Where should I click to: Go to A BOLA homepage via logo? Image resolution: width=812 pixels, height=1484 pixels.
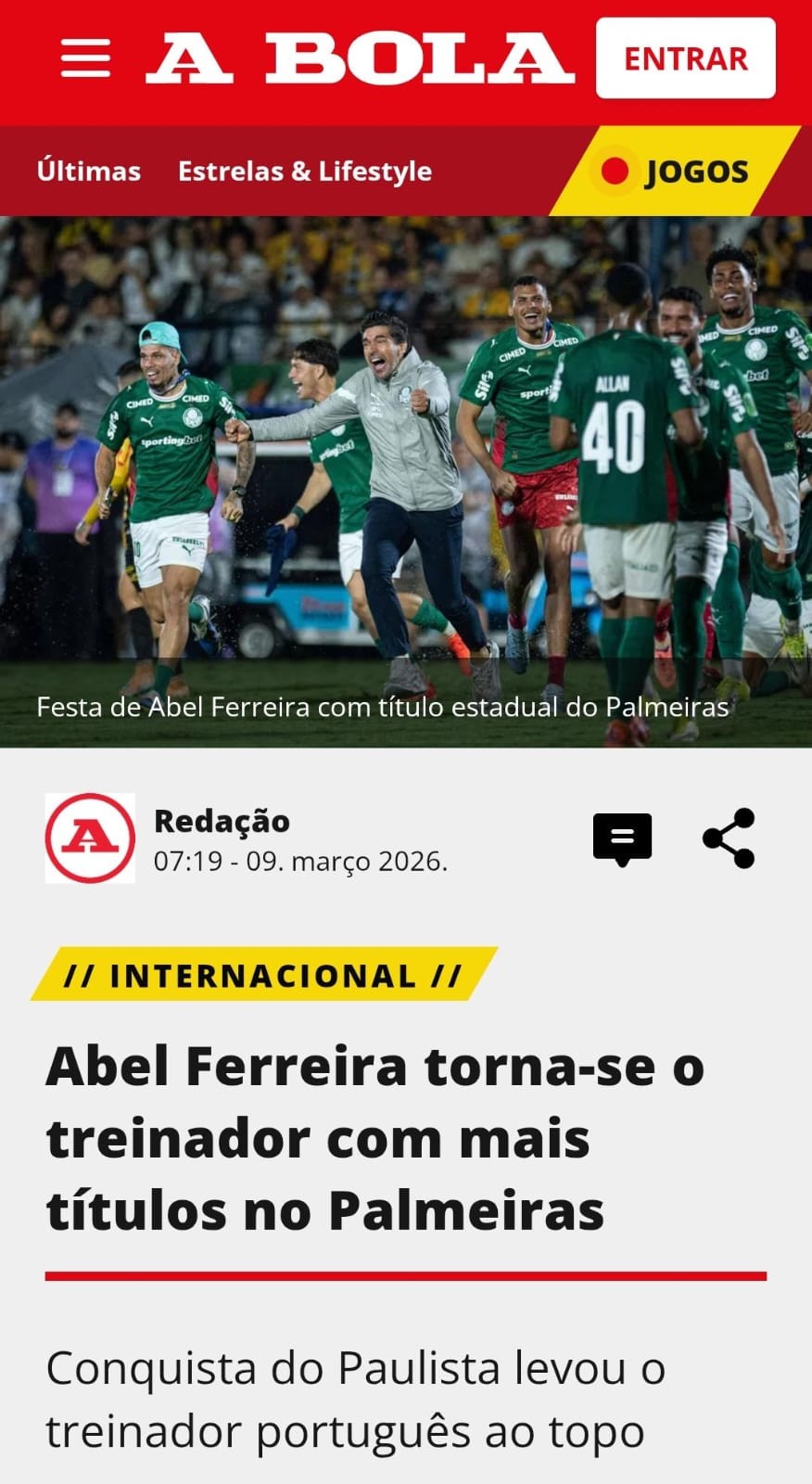tap(360, 58)
